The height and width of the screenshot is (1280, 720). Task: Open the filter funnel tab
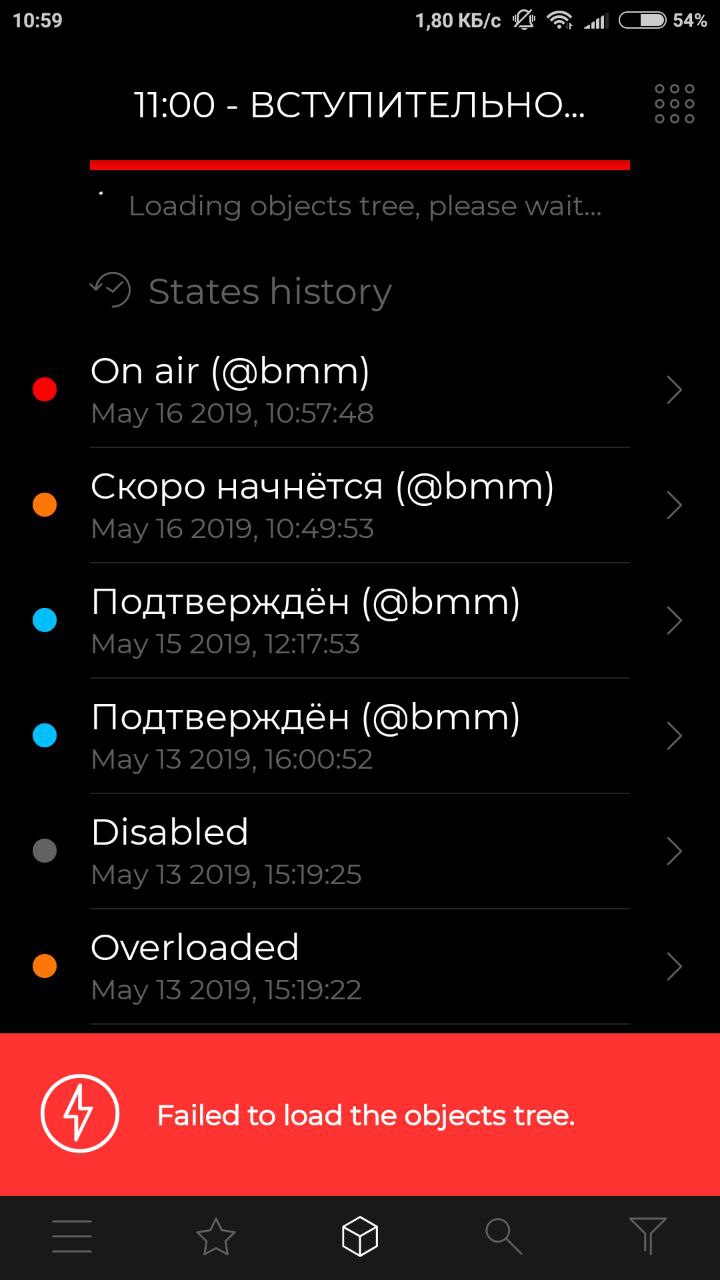[x=648, y=1238]
